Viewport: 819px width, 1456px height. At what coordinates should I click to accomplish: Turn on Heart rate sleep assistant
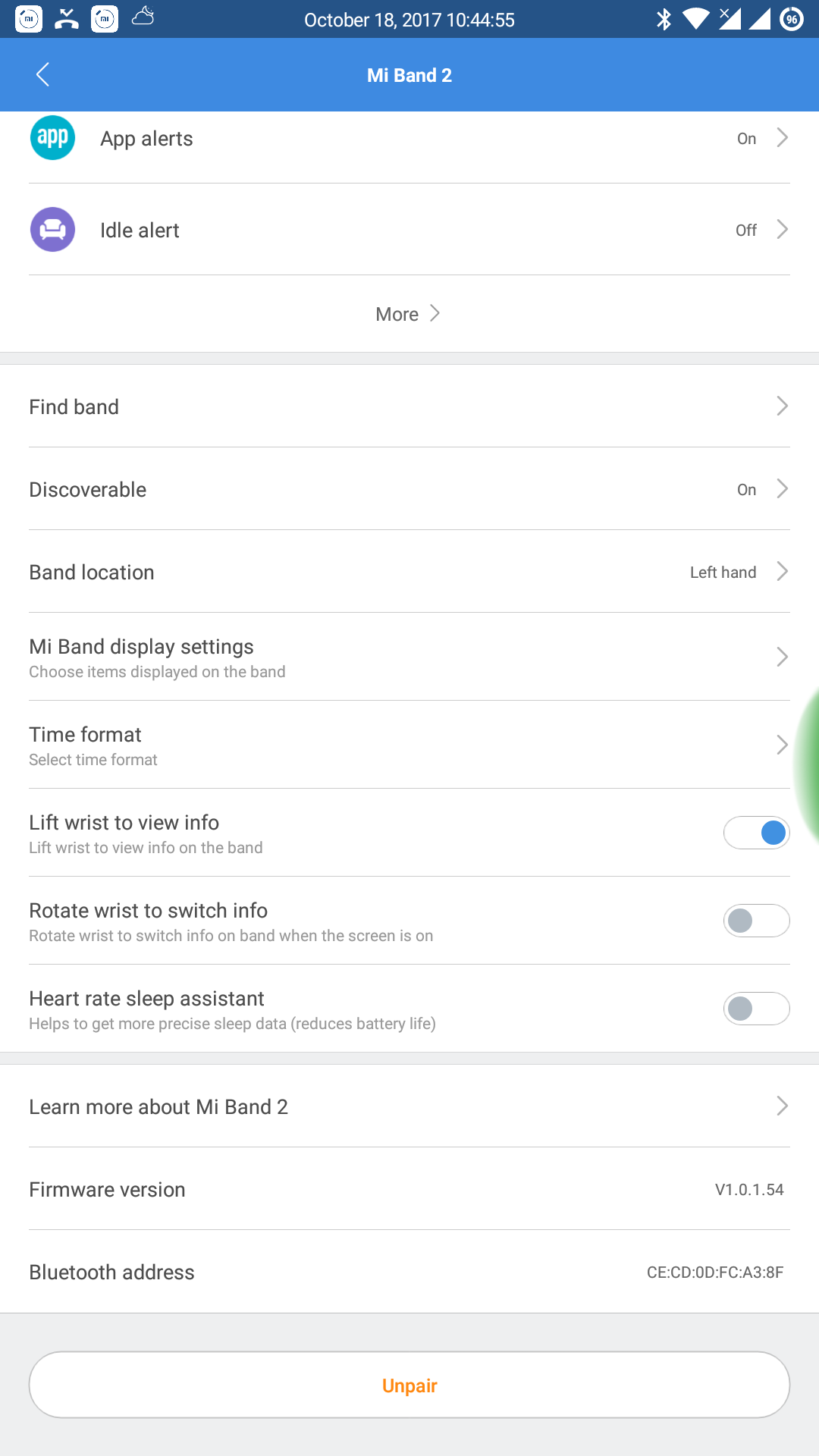click(x=756, y=1009)
